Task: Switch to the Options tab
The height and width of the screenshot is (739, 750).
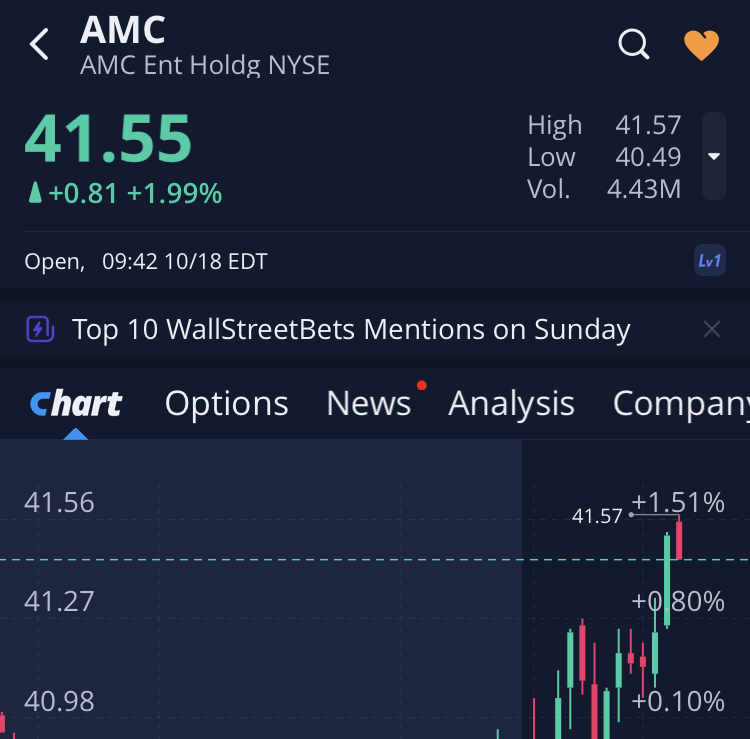Action: pyautogui.click(x=226, y=403)
